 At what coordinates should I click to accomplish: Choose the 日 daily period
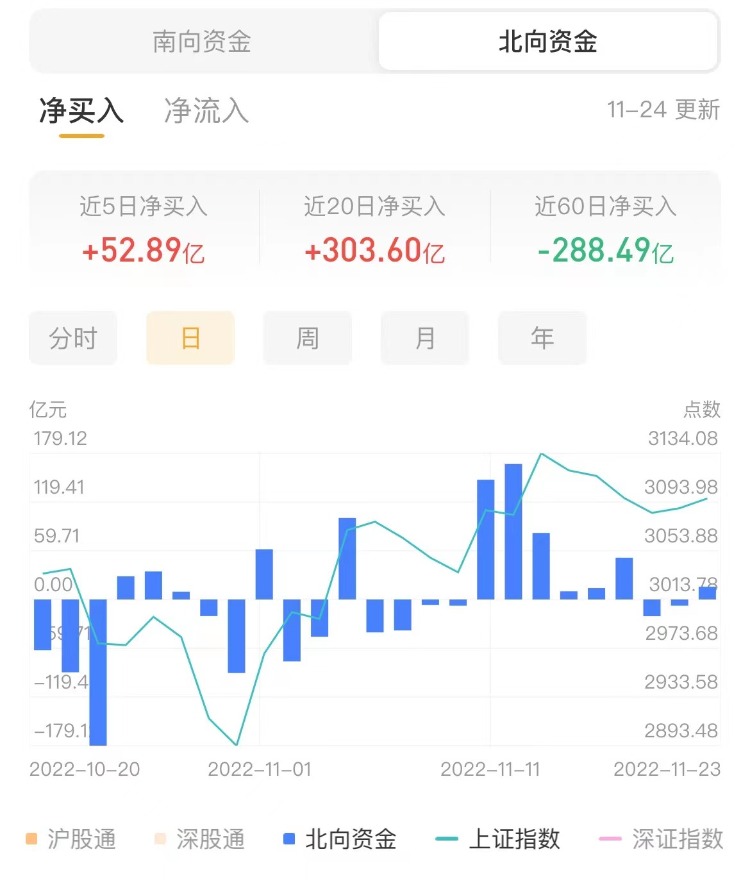tap(190, 338)
